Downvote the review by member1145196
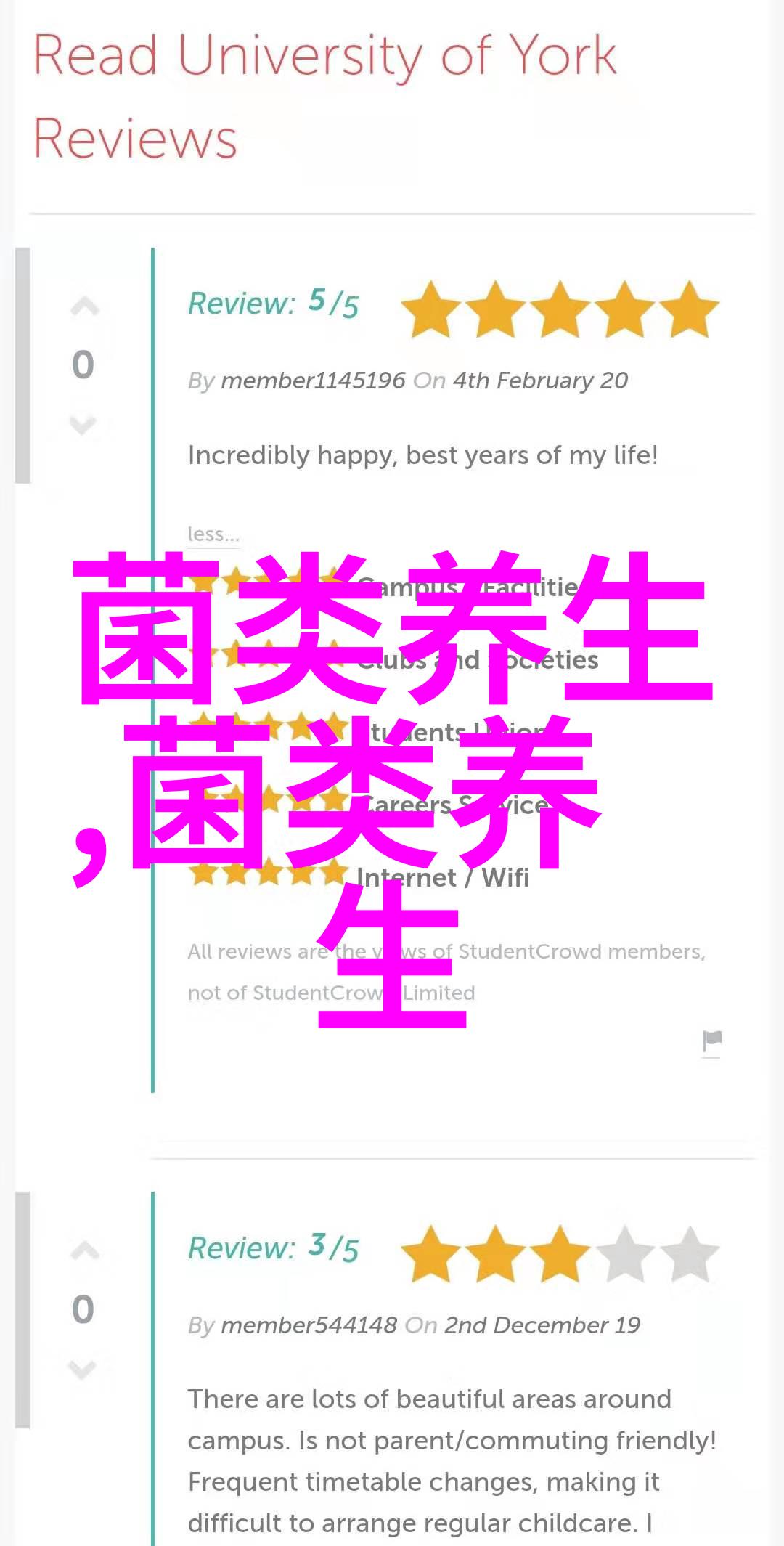The height and width of the screenshot is (1546, 784). [x=83, y=424]
